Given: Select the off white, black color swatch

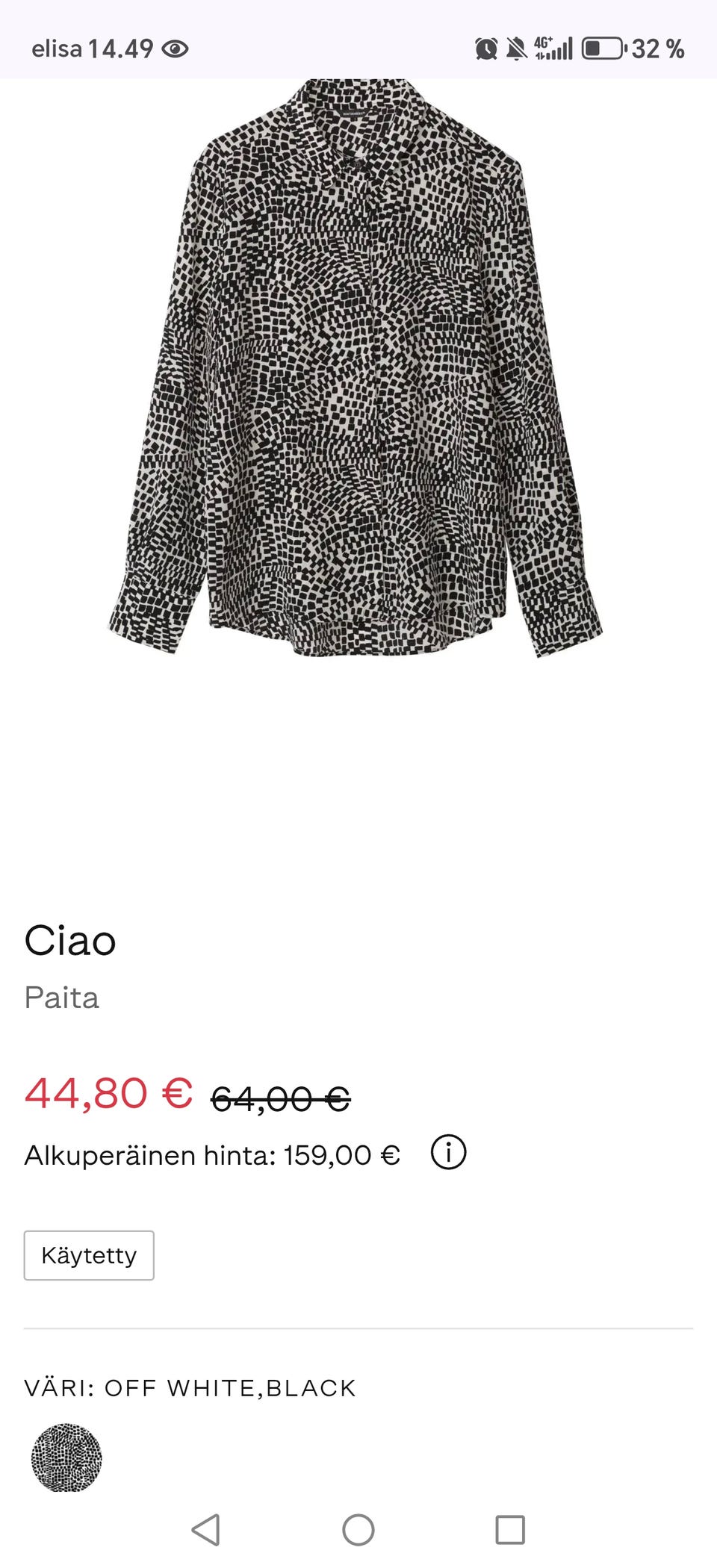Looking at the screenshot, I should tap(66, 1457).
